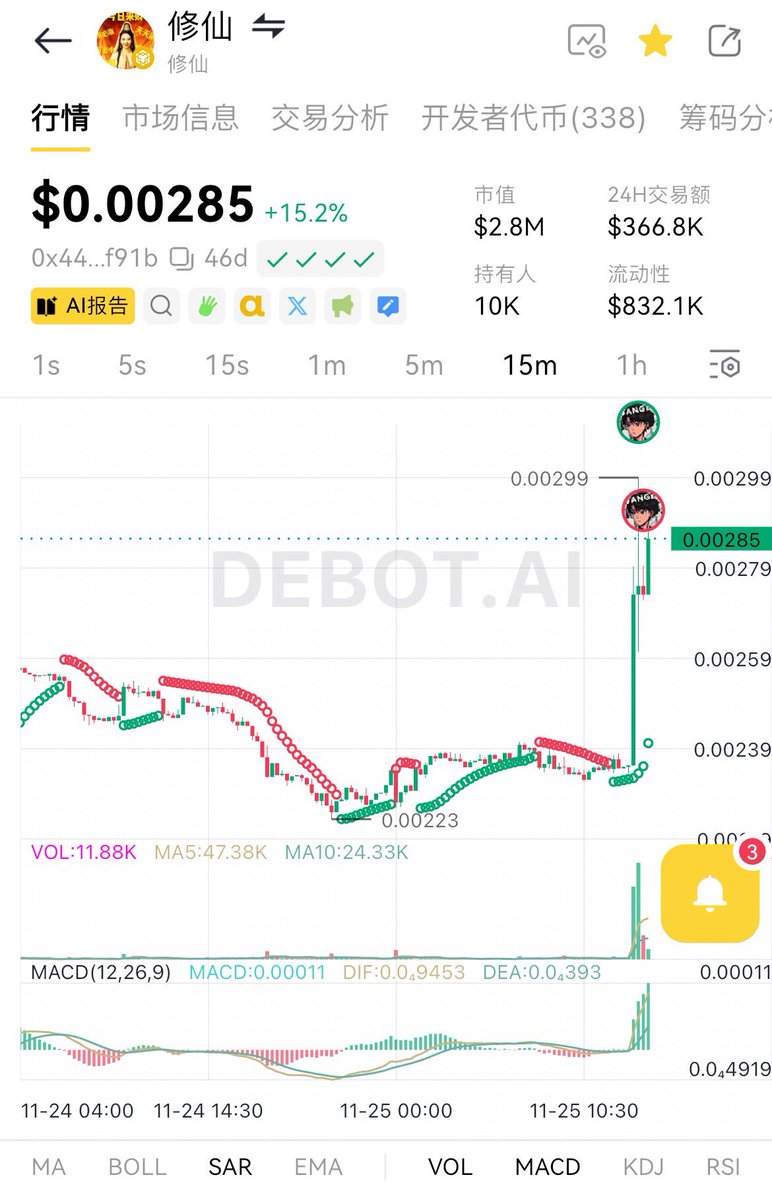This screenshot has height=1200, width=772.
Task: Switch to the 交易分析 tab
Action: coord(330,118)
